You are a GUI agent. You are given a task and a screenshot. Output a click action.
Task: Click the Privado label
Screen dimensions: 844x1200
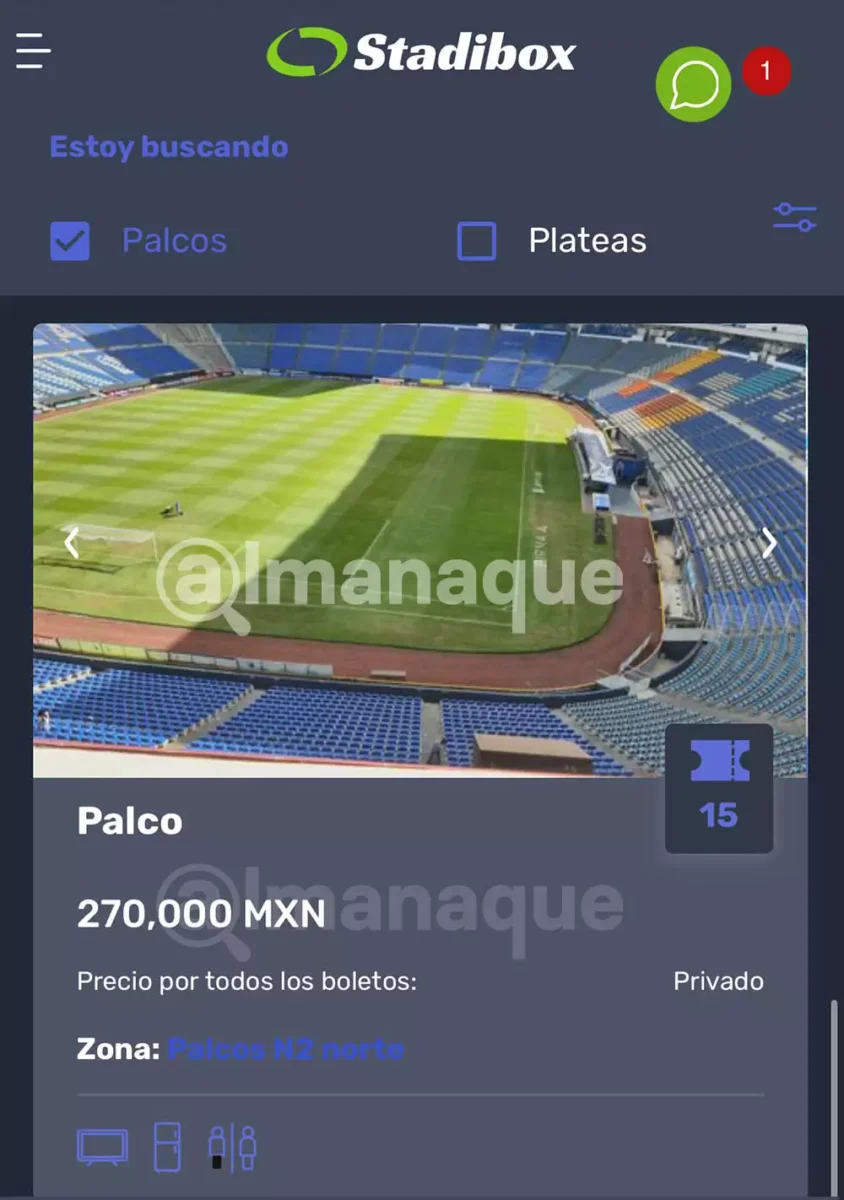pyautogui.click(x=718, y=981)
